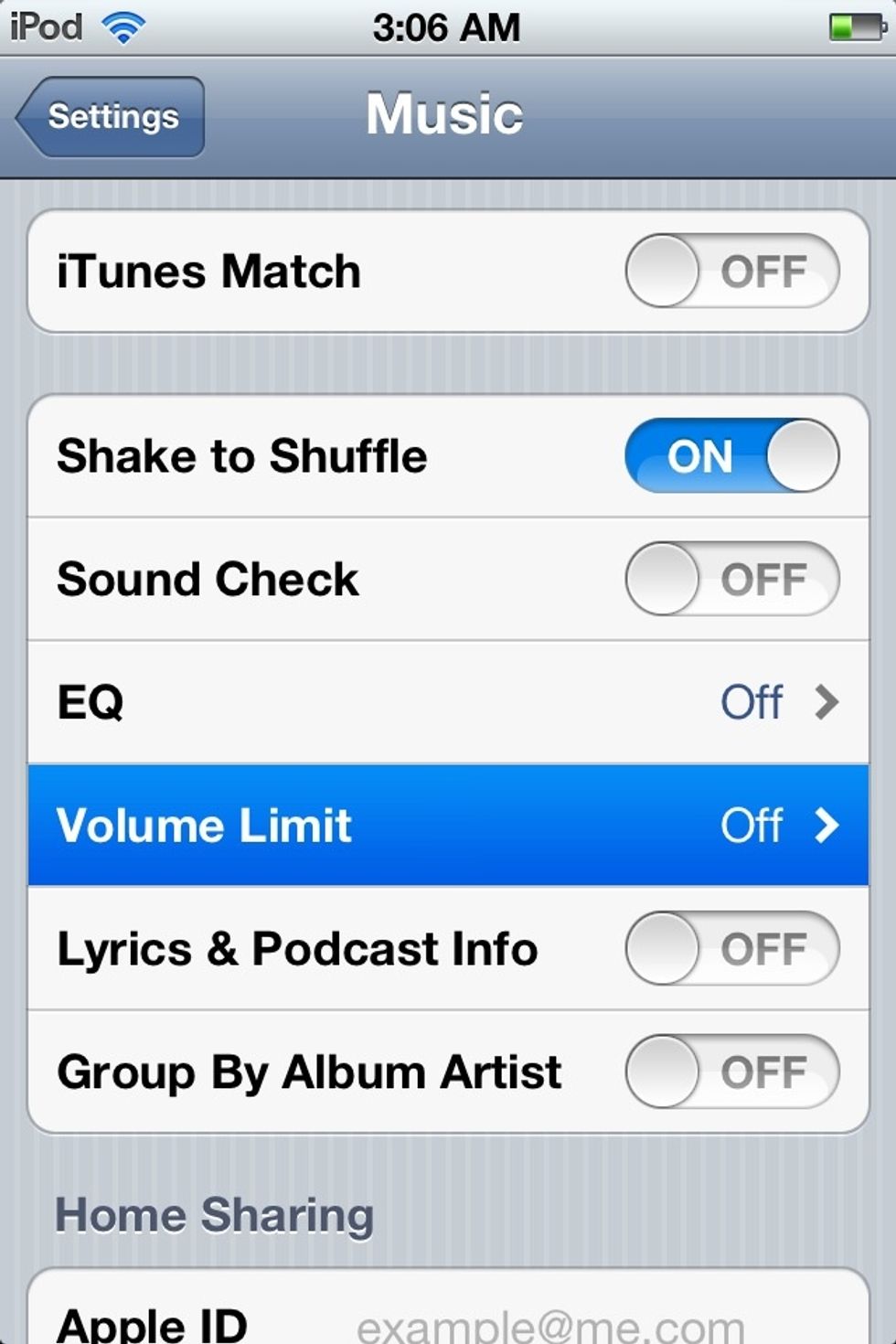The height and width of the screenshot is (1344, 896).
Task: Tap the clock showing 3:06 AM
Action: coord(448,25)
